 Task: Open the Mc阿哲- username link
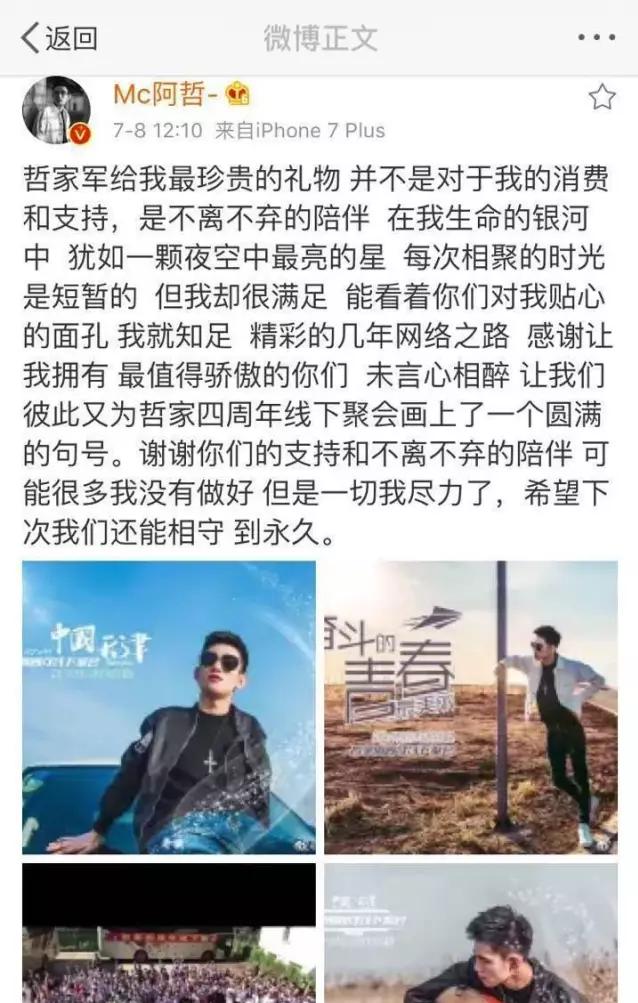coord(166,95)
